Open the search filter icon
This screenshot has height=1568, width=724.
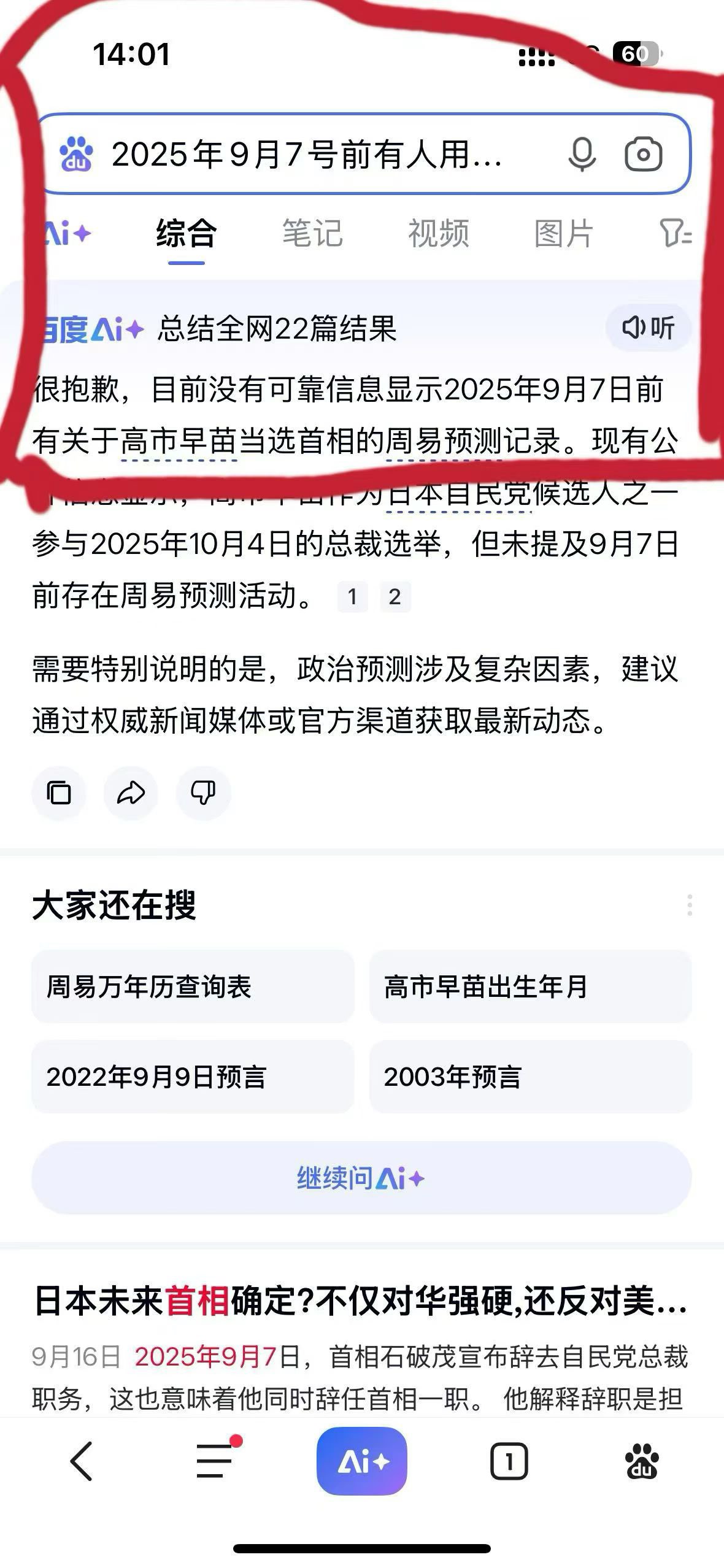click(x=676, y=234)
